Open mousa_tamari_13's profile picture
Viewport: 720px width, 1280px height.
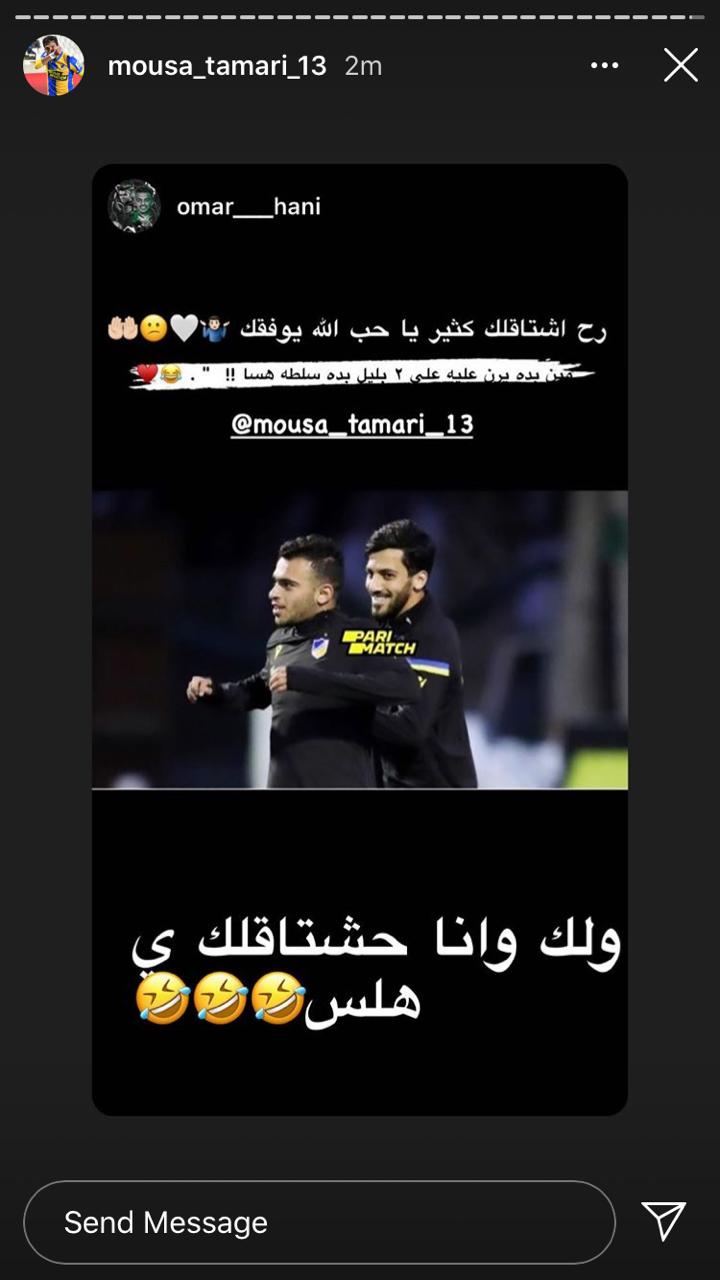pos(54,66)
